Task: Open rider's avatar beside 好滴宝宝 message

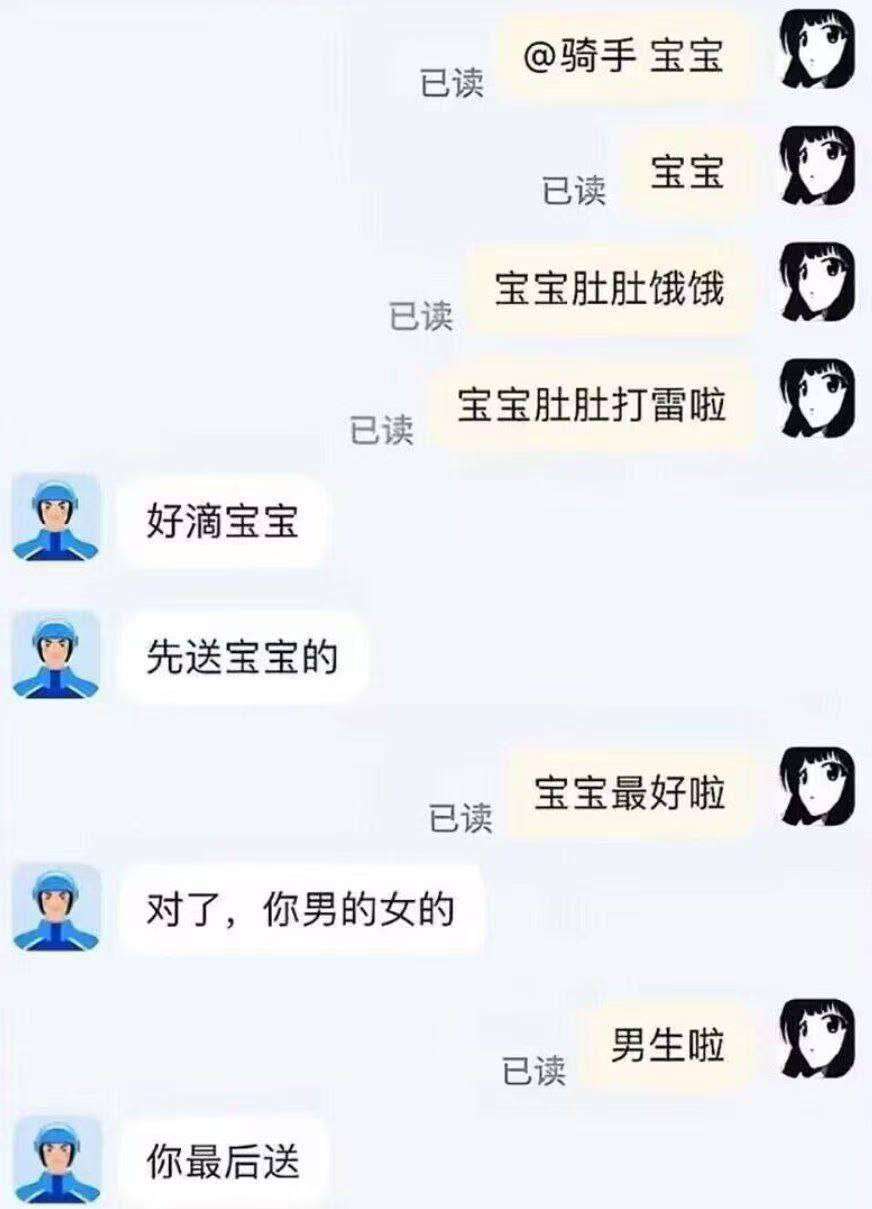Action: click(x=56, y=520)
